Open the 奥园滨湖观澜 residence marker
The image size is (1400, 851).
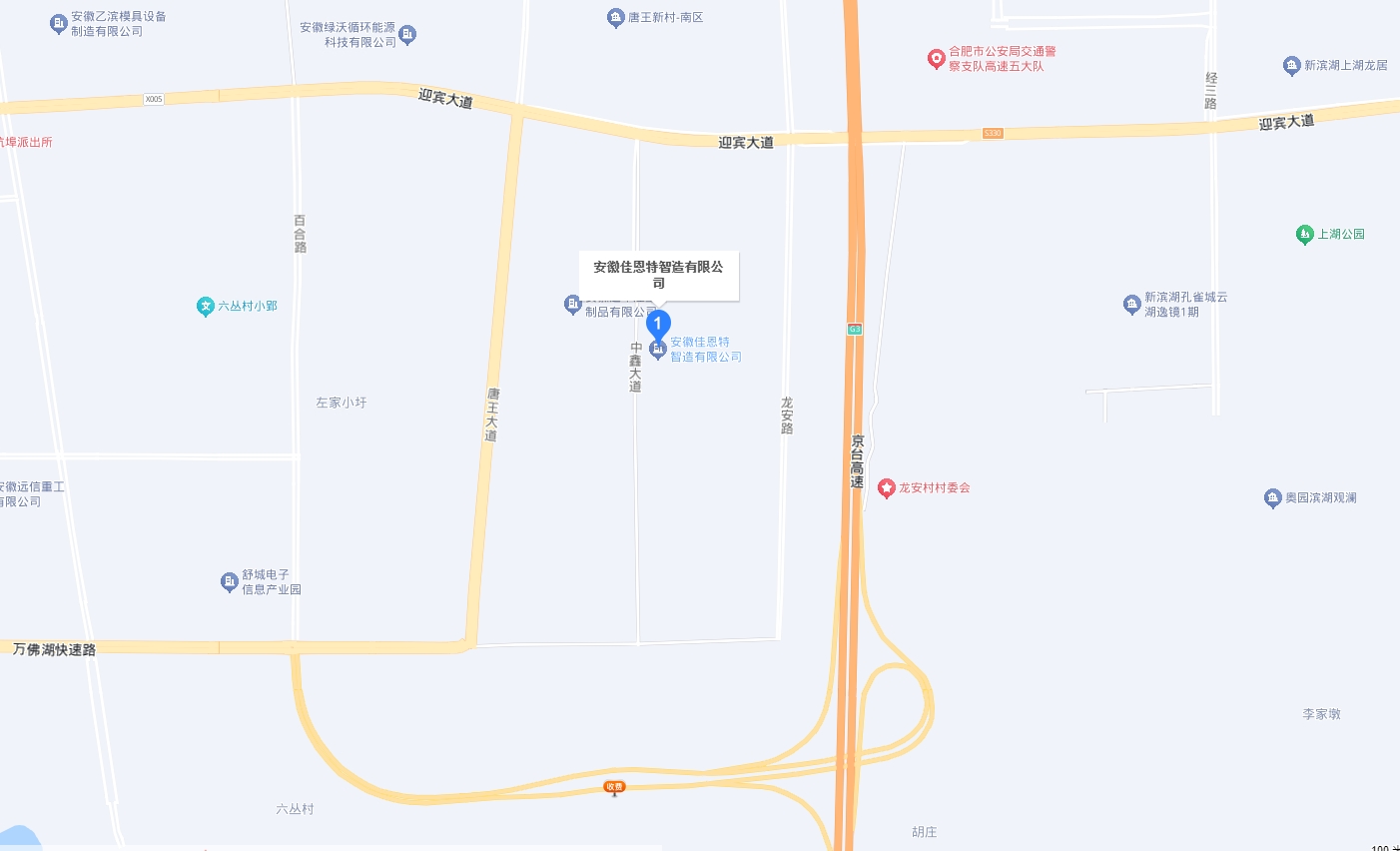point(1272,497)
